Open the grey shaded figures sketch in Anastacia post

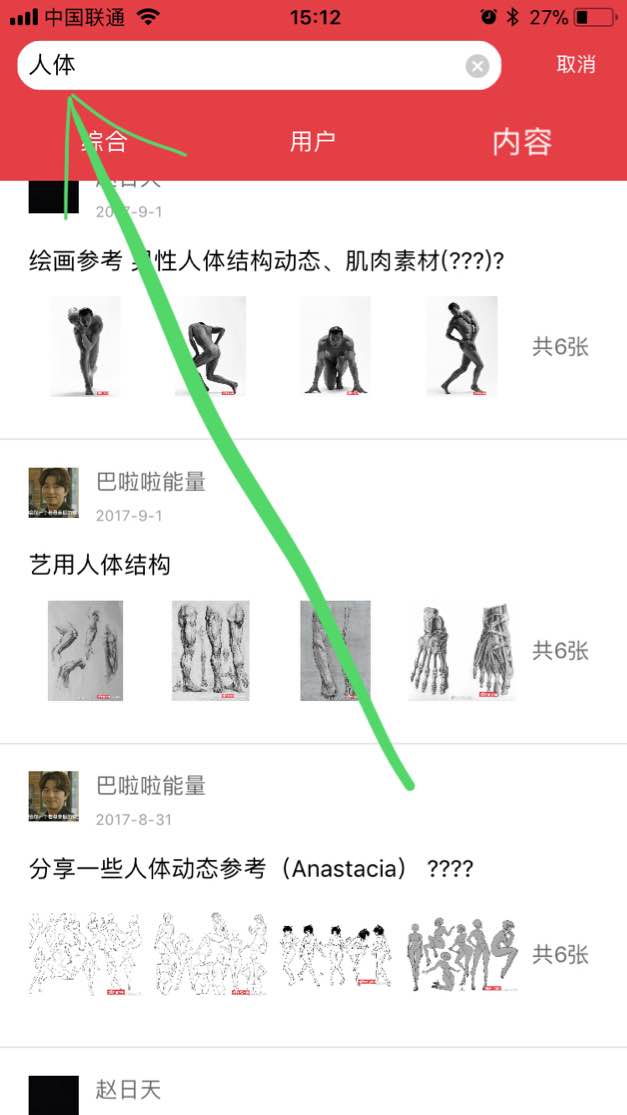point(462,954)
